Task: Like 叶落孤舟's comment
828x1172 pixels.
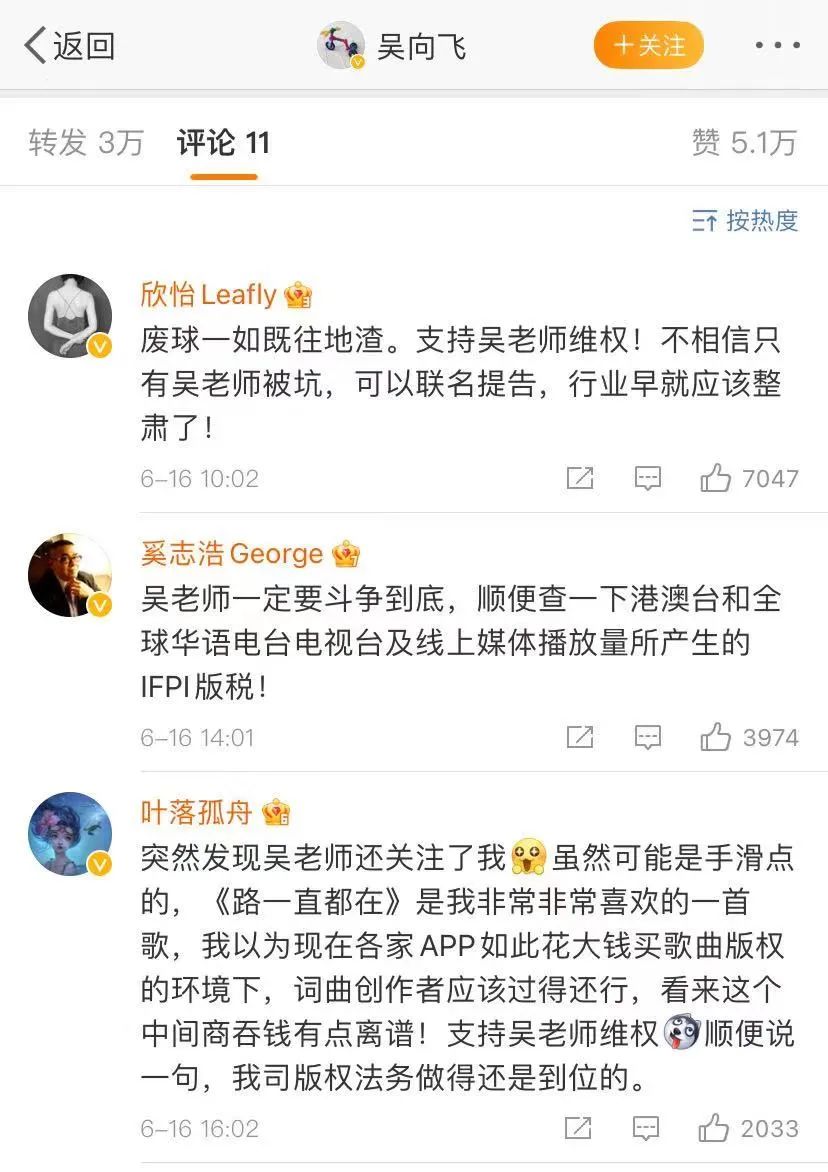Action: click(x=714, y=1128)
